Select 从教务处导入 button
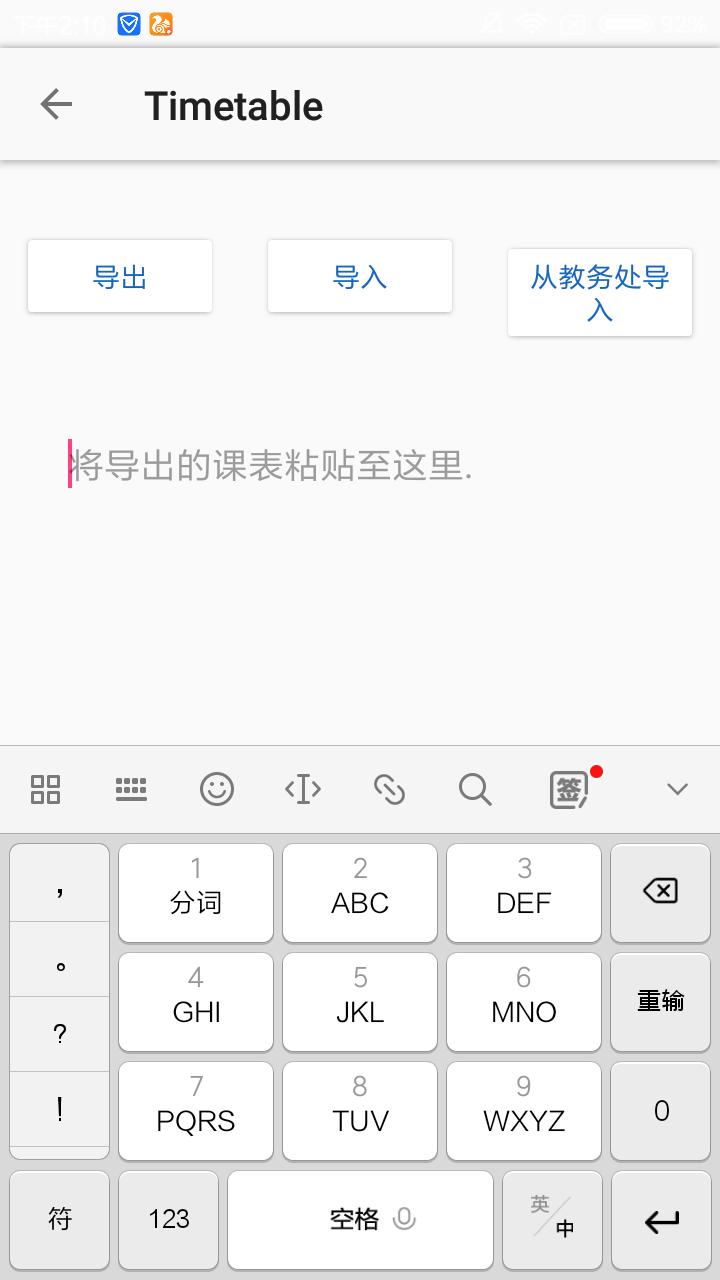The width and height of the screenshot is (720, 1280). tap(600, 292)
